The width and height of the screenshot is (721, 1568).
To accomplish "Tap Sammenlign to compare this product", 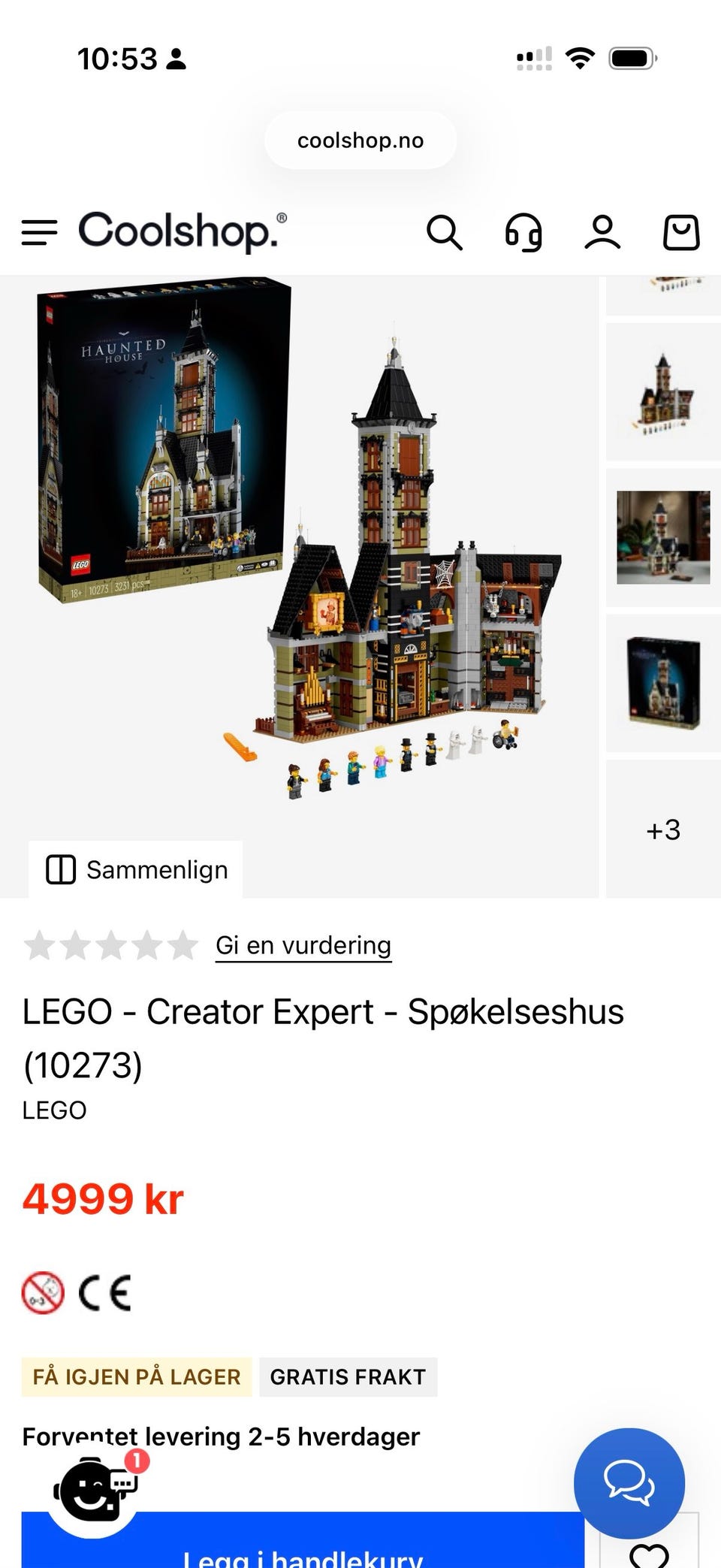I will pos(136,869).
